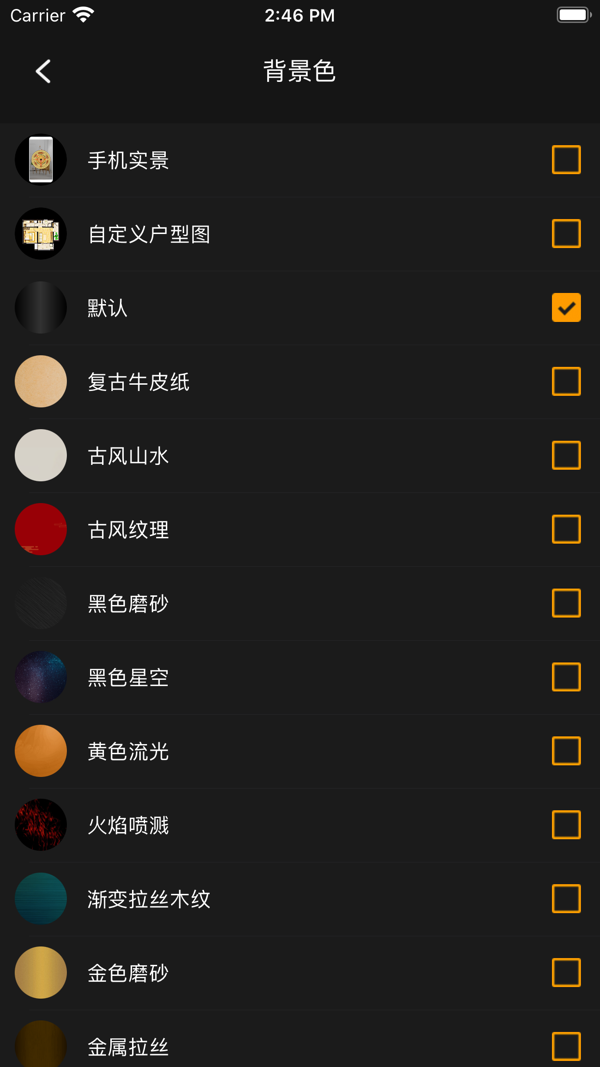The image size is (600, 1067).
Task: Select the 自定义户型图 checkbox
Action: point(566,234)
